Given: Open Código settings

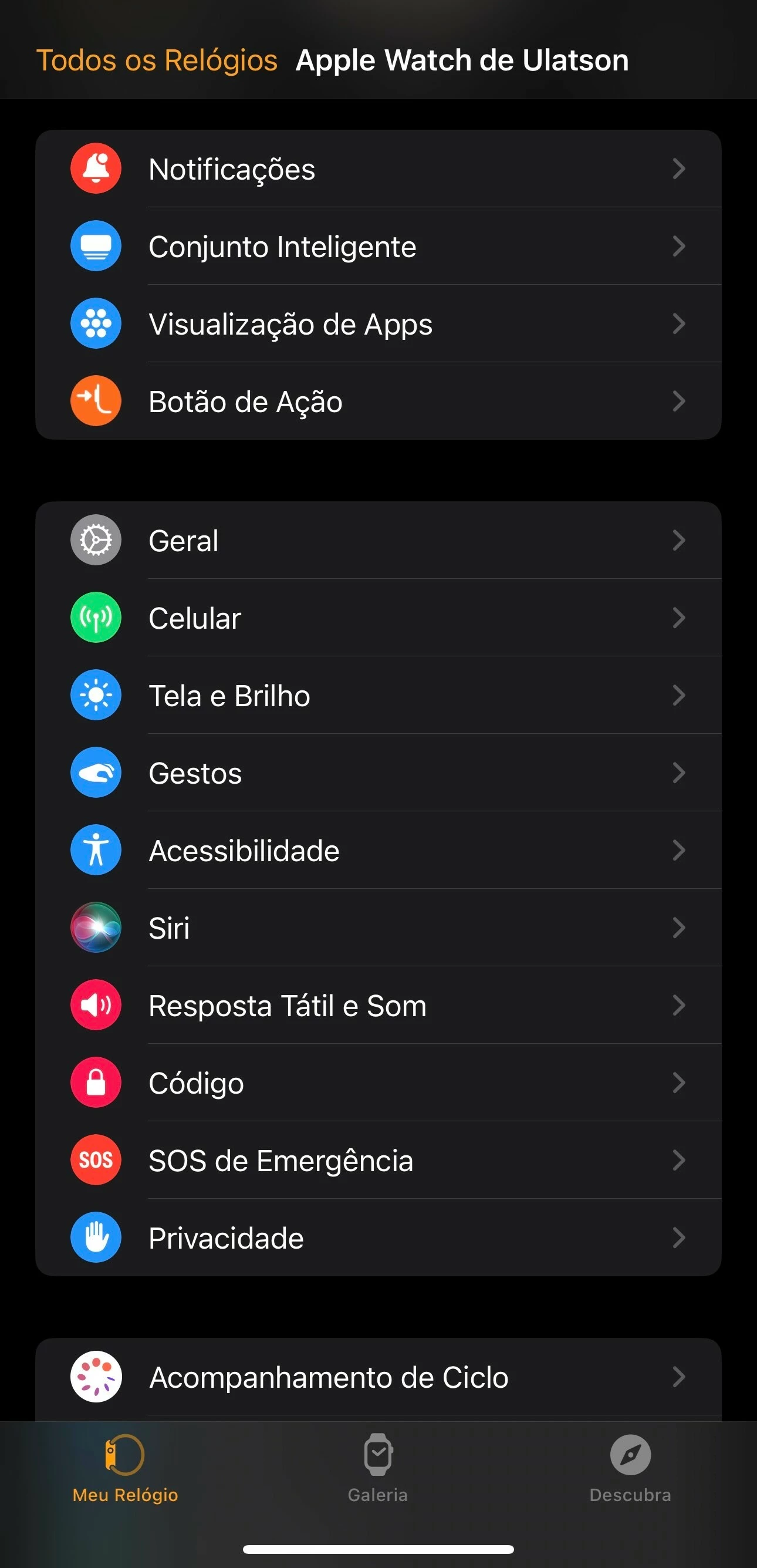Looking at the screenshot, I should point(377,1083).
